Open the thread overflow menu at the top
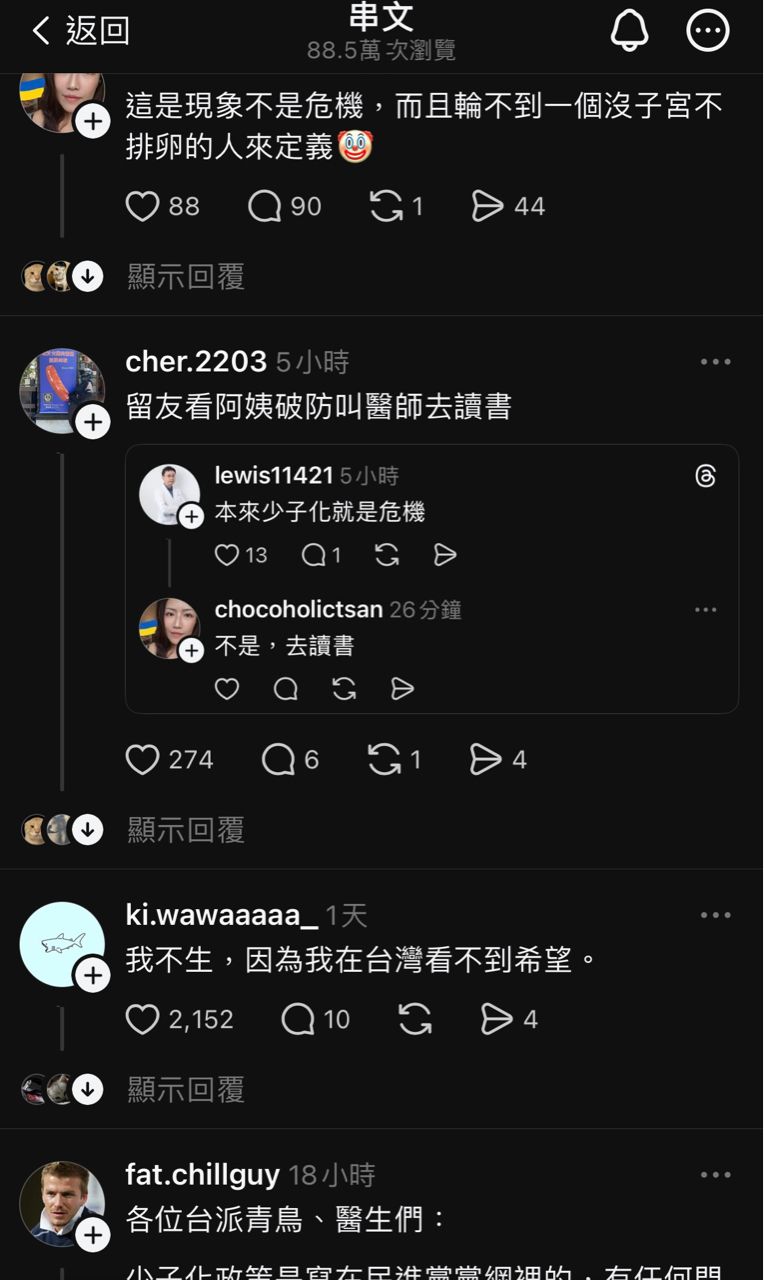 pyautogui.click(x=708, y=31)
